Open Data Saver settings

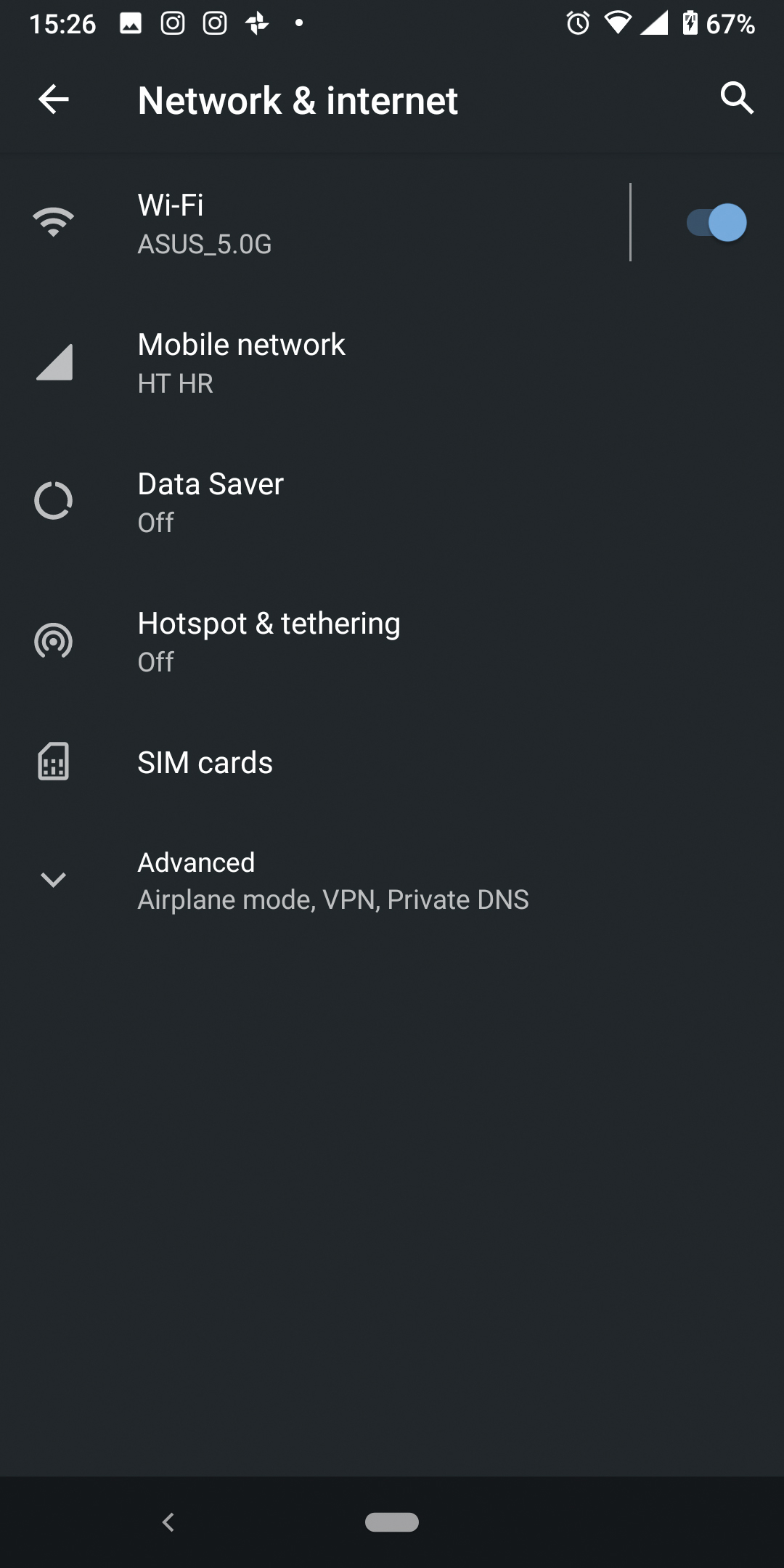pos(392,502)
